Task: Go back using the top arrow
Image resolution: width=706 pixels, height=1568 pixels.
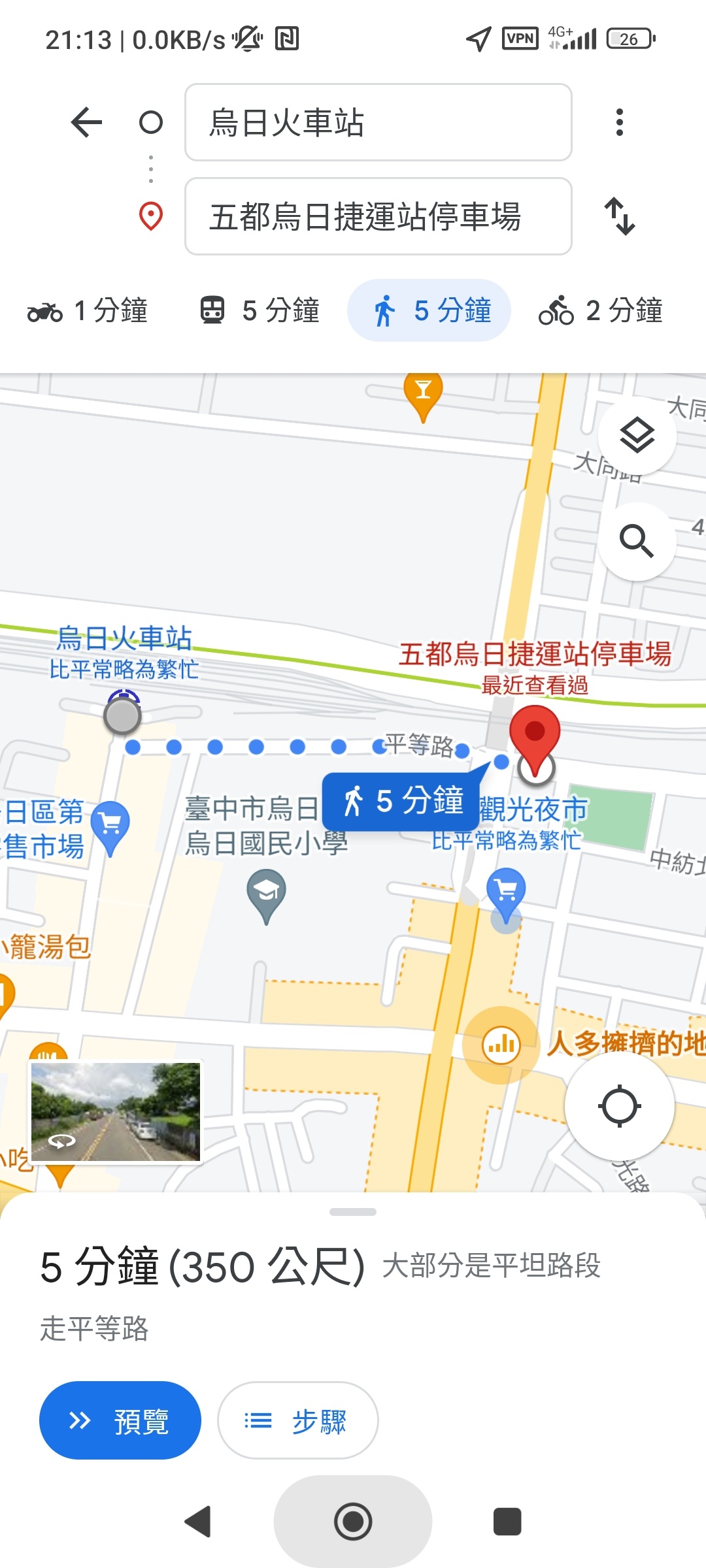Action: coord(86,122)
